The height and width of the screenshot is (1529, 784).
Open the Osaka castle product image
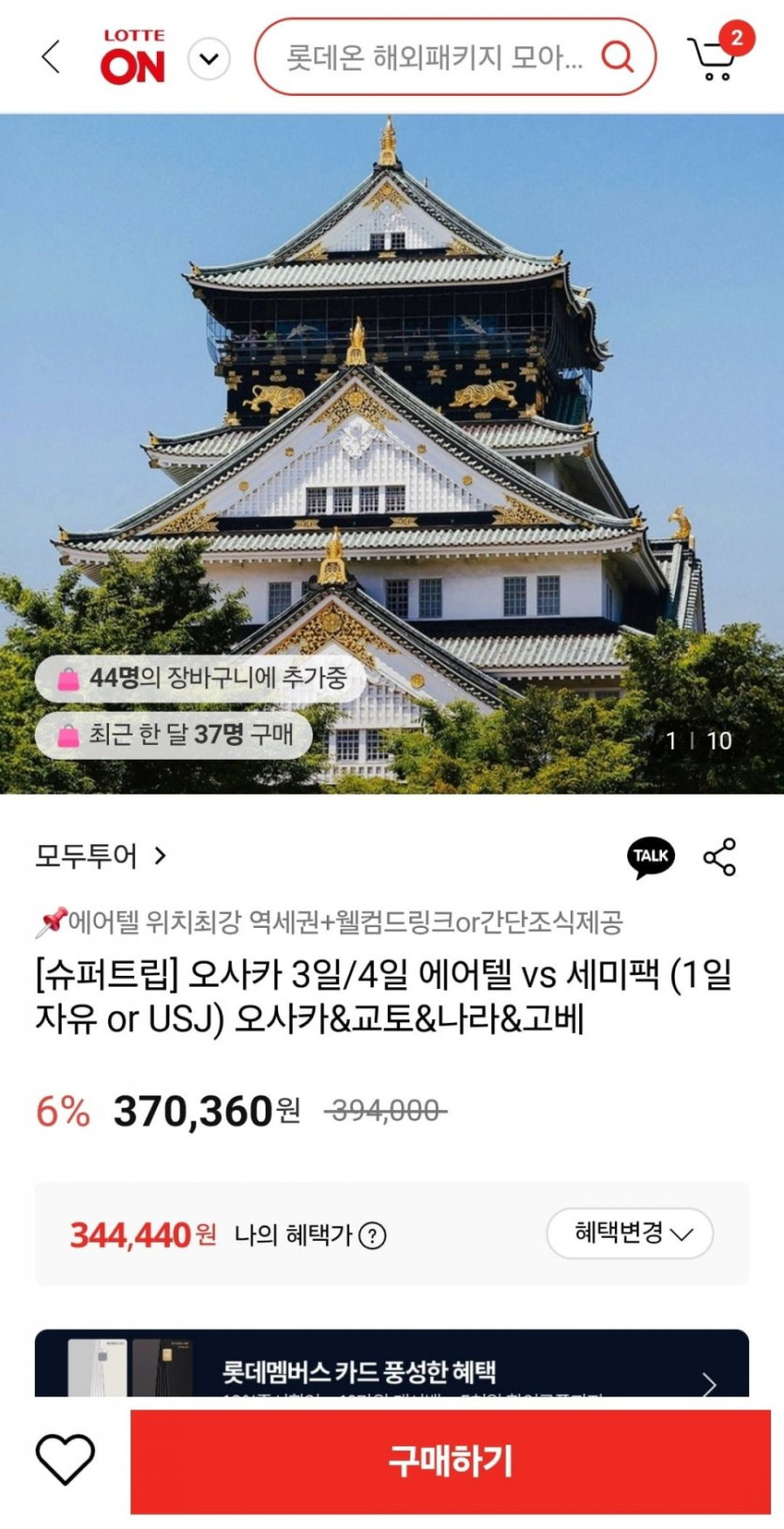pyautogui.click(x=392, y=454)
